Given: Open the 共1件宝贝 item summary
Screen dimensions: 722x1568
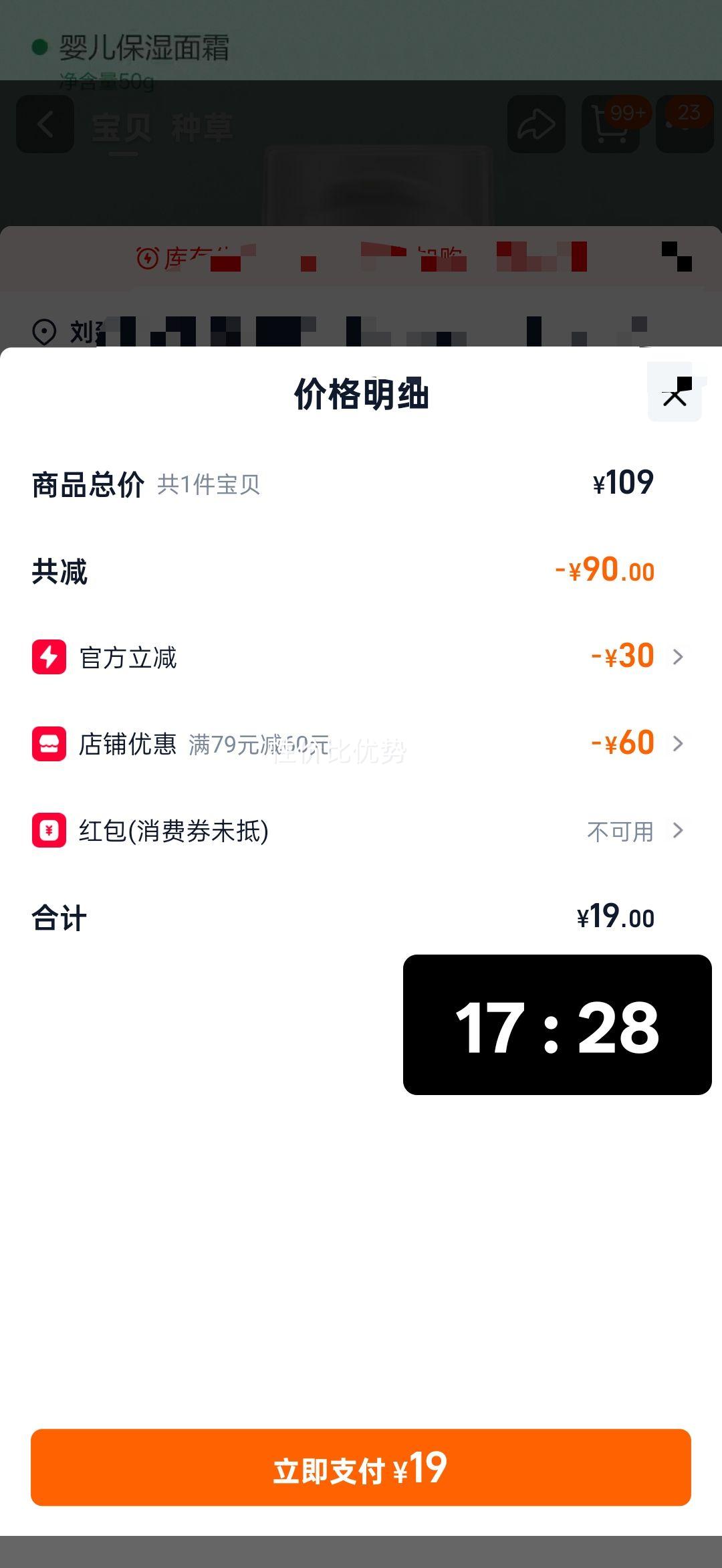Looking at the screenshot, I should point(207,484).
